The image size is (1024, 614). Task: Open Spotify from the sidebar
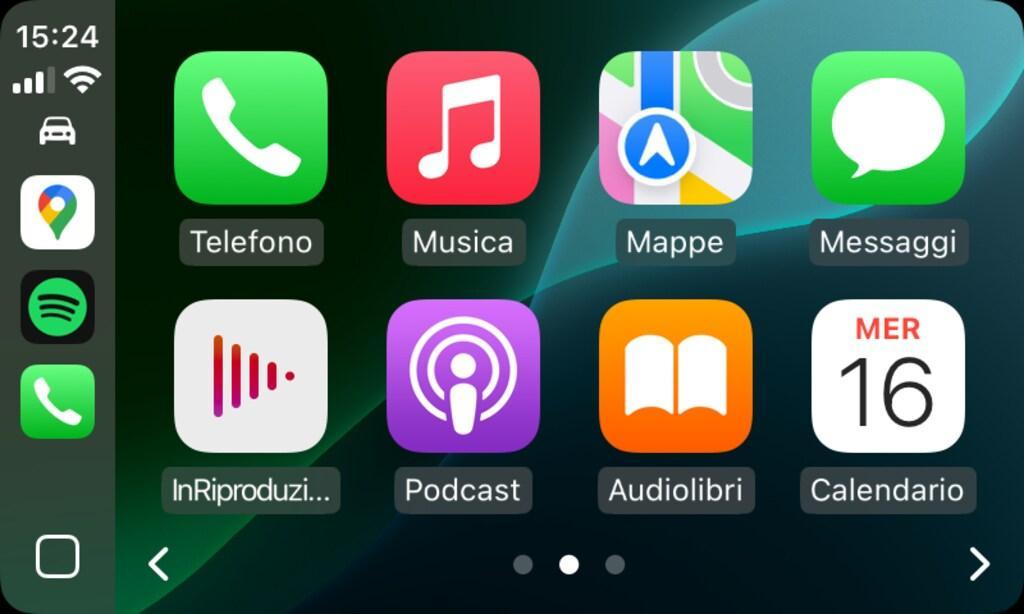(58, 307)
